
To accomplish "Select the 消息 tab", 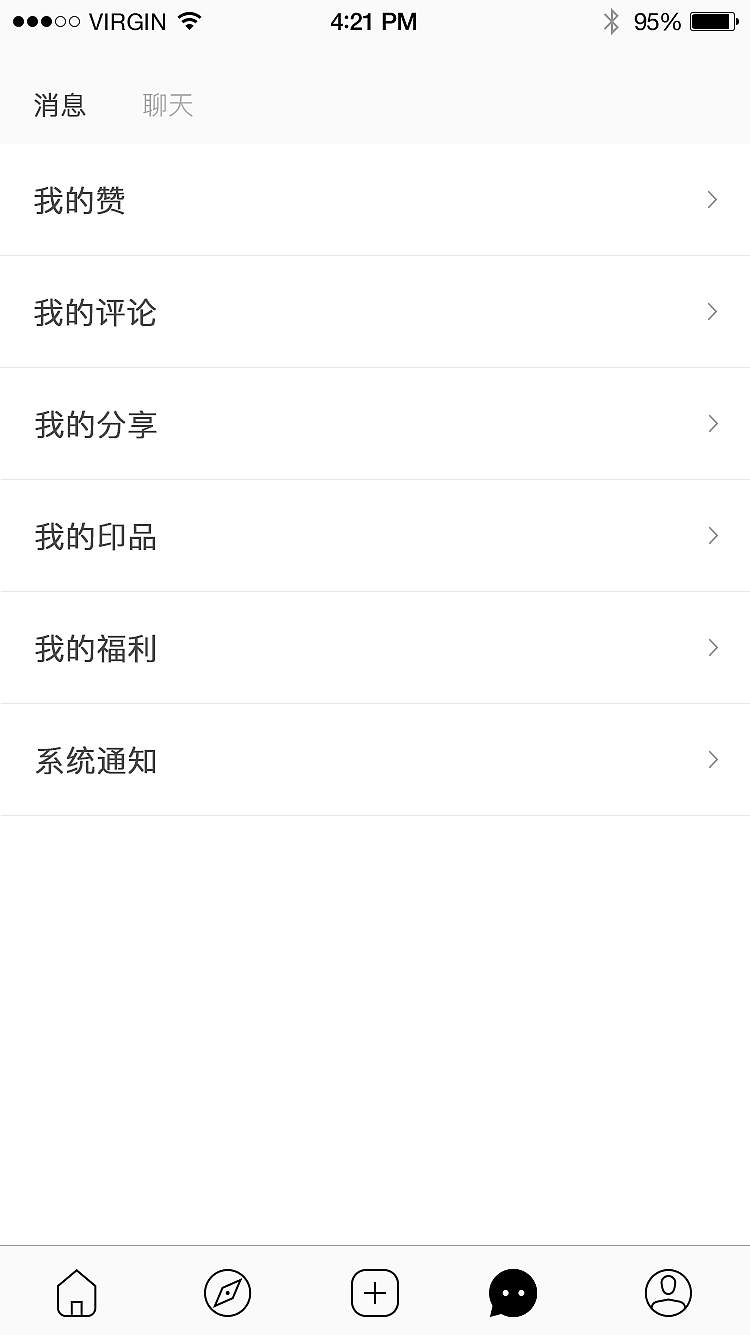I will click(x=60, y=104).
